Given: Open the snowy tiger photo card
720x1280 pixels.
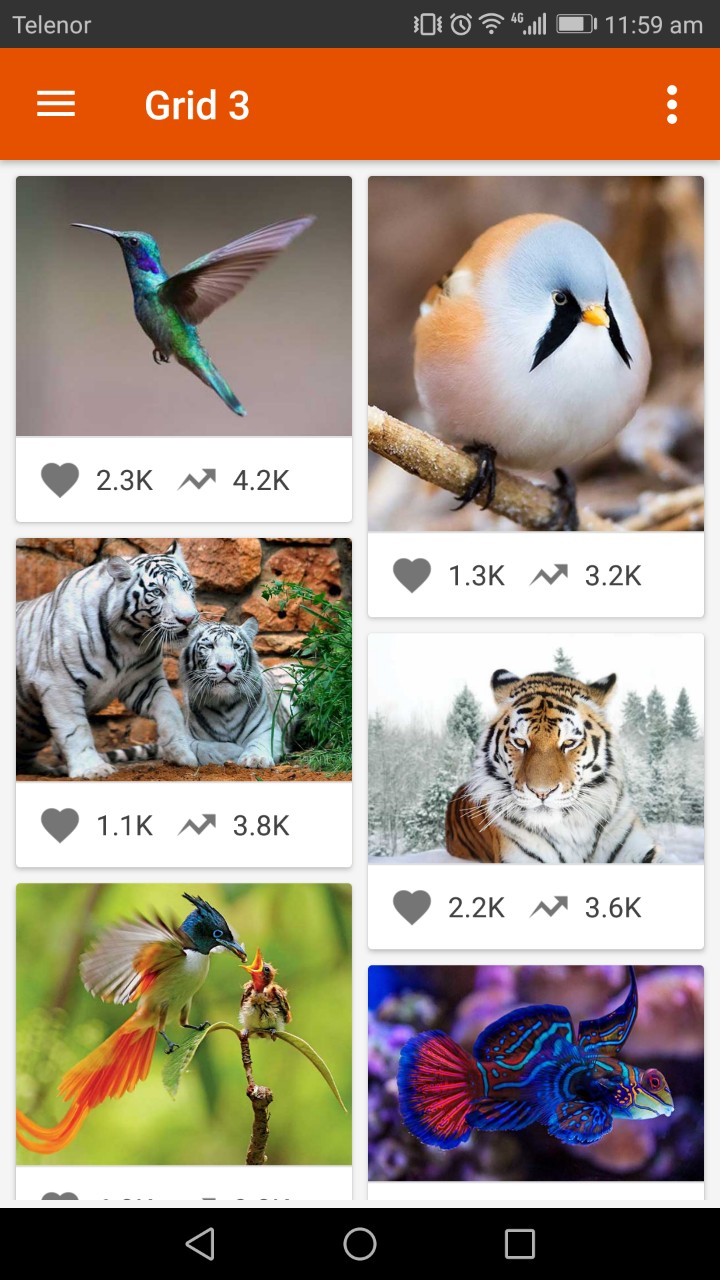Looking at the screenshot, I should (536, 748).
